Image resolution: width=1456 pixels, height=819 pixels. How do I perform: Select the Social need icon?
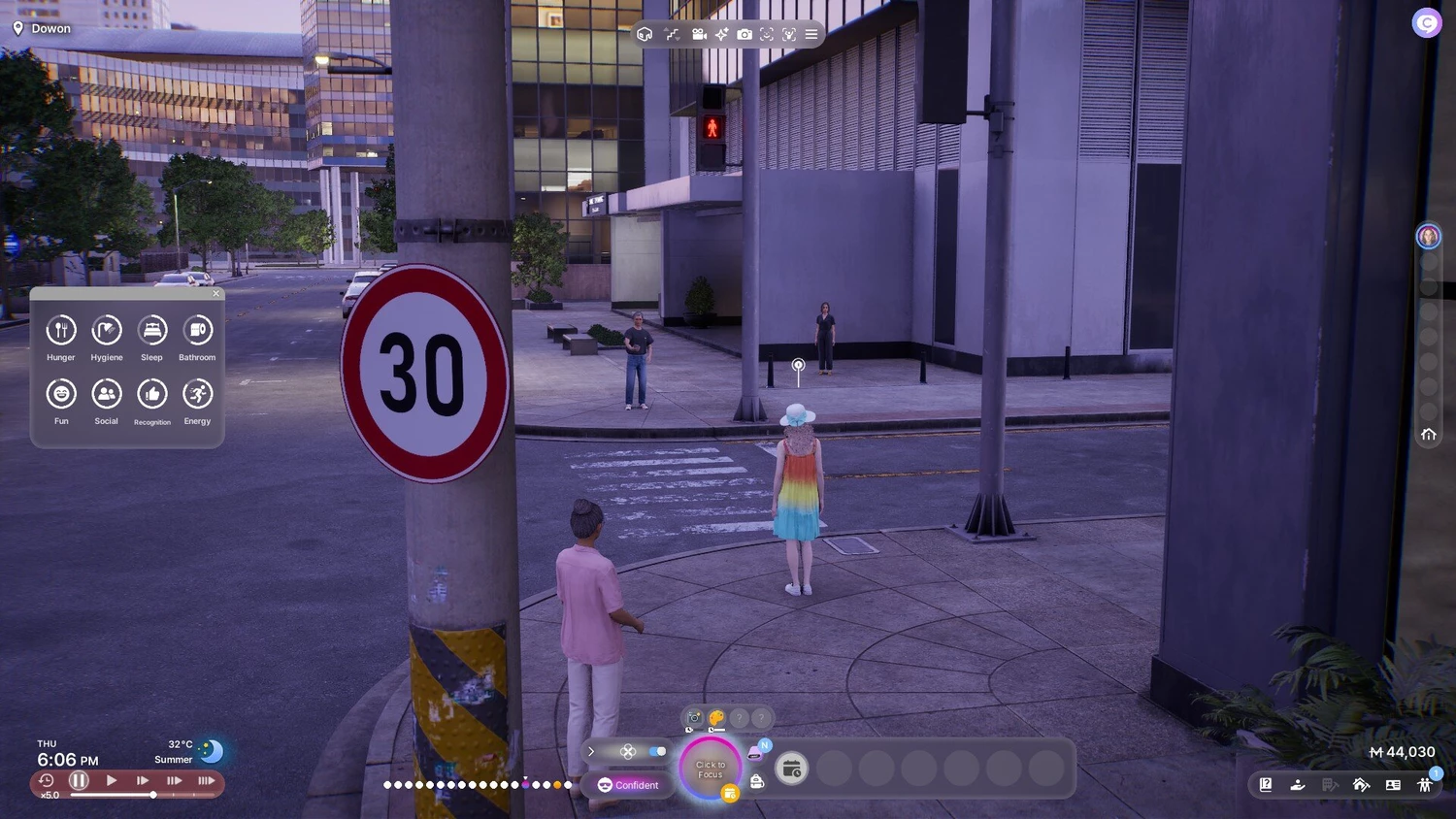pos(107,394)
